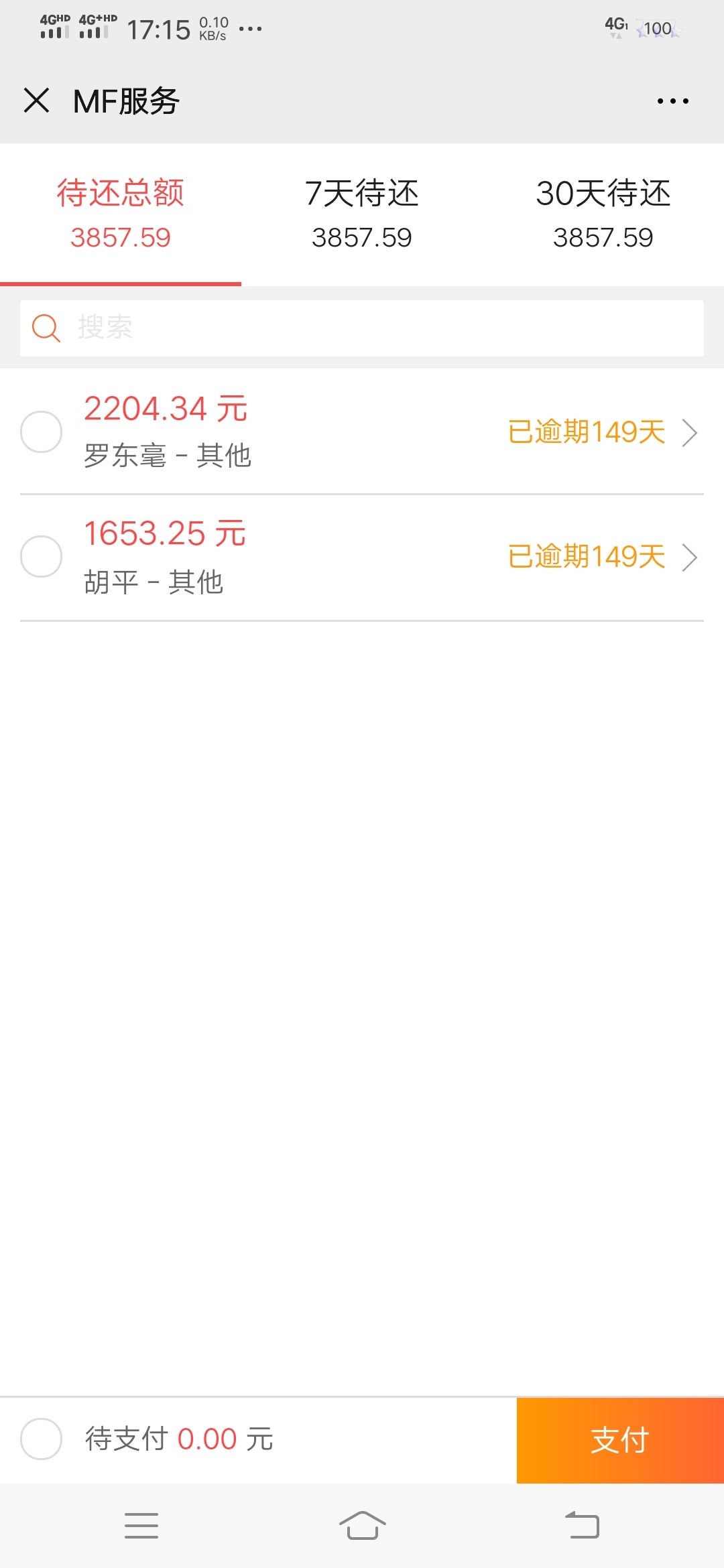This screenshot has width=724, height=1568.
Task: Go to the system home screen
Action: [362, 1526]
